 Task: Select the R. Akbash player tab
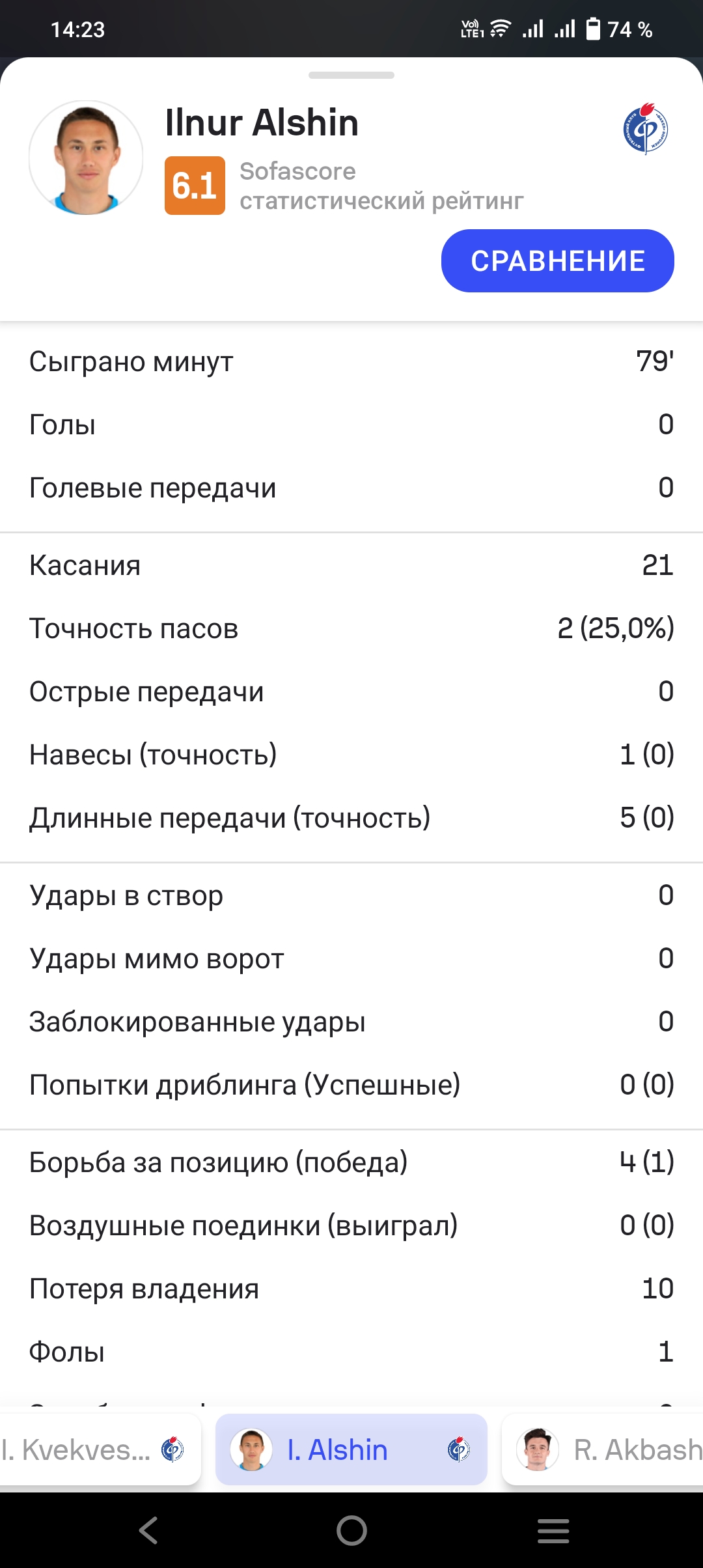(x=603, y=1449)
